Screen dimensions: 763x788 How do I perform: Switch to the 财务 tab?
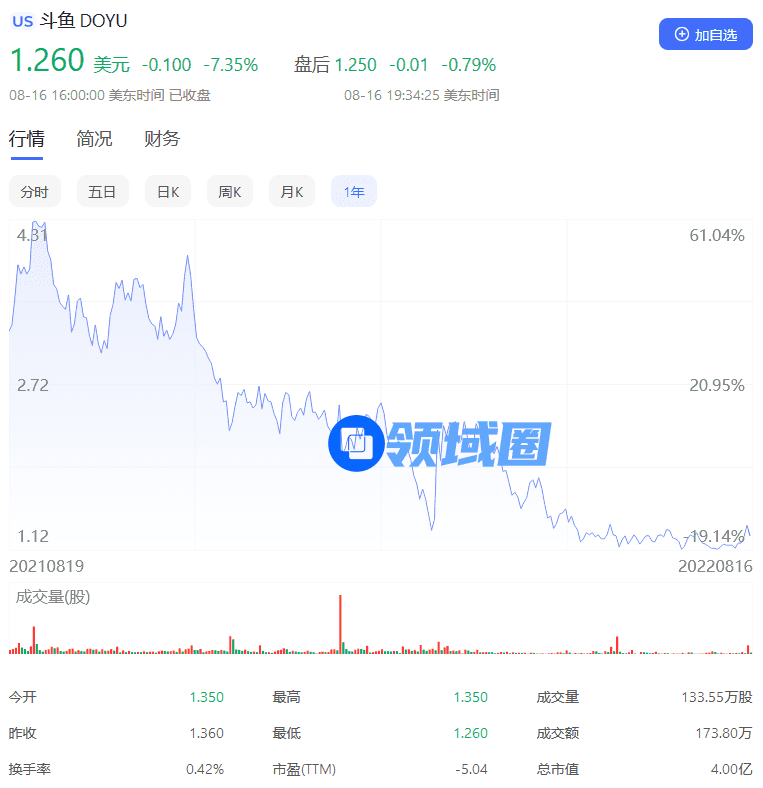(162, 139)
